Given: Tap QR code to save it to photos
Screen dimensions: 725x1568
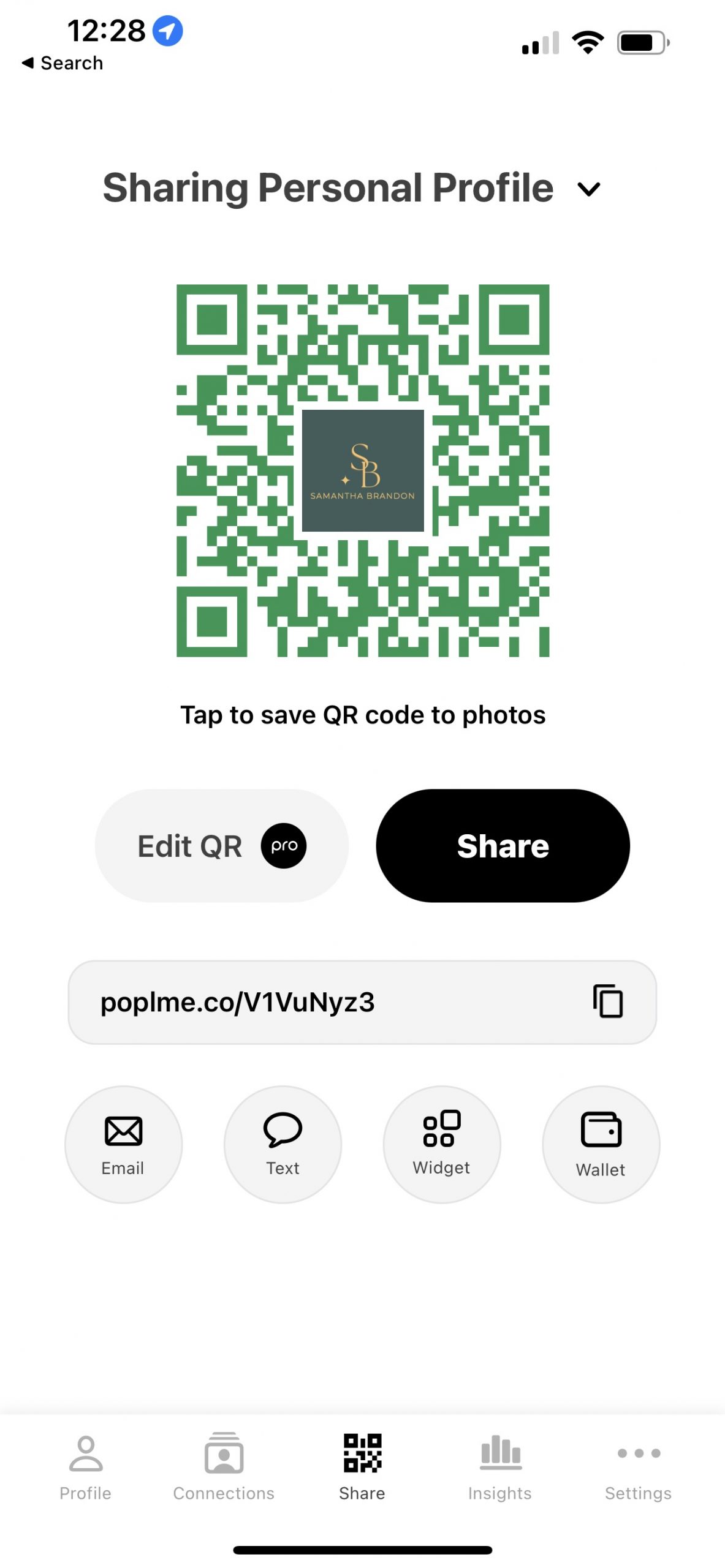Looking at the screenshot, I should 362,470.
